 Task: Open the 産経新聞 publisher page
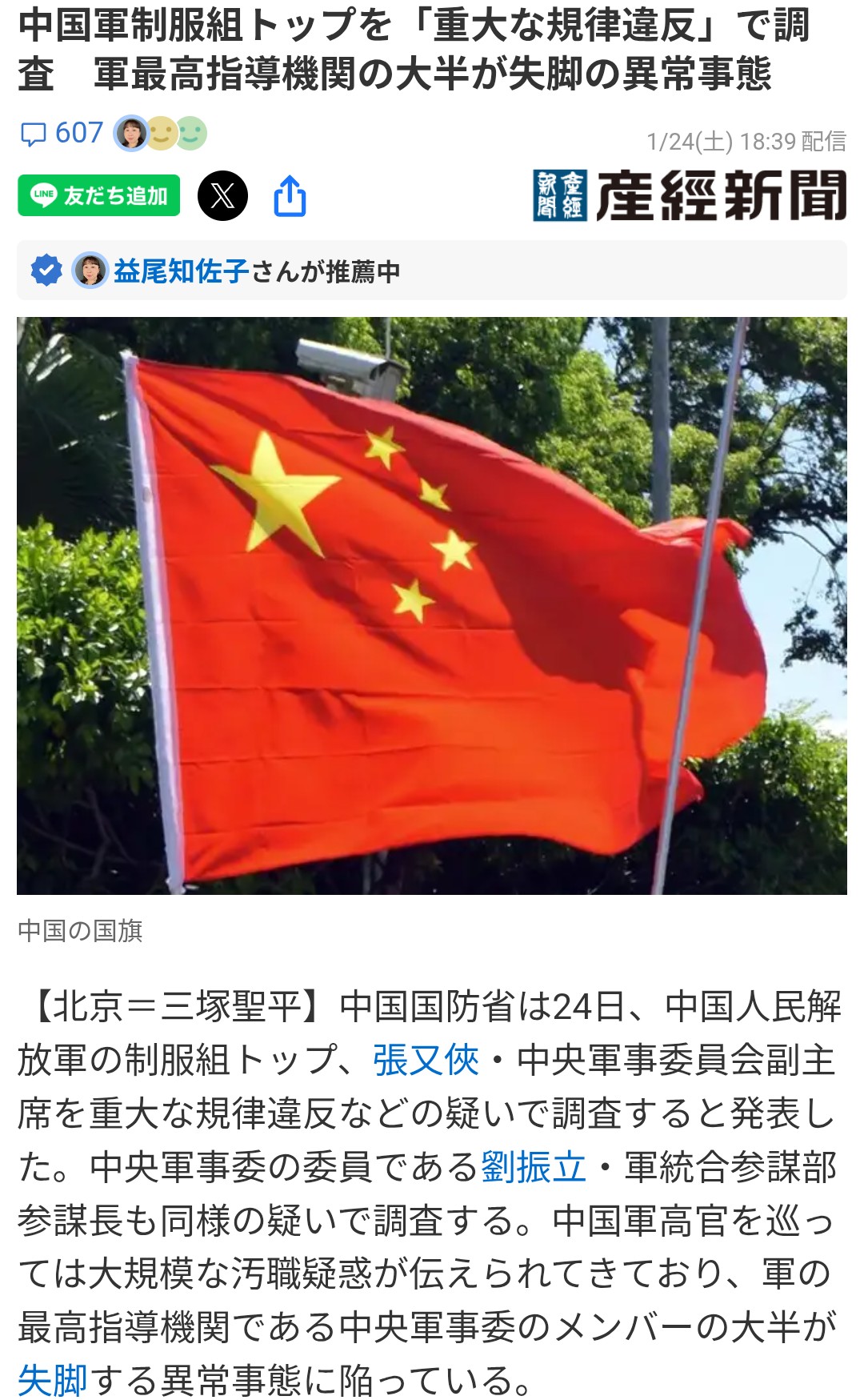click(690, 195)
